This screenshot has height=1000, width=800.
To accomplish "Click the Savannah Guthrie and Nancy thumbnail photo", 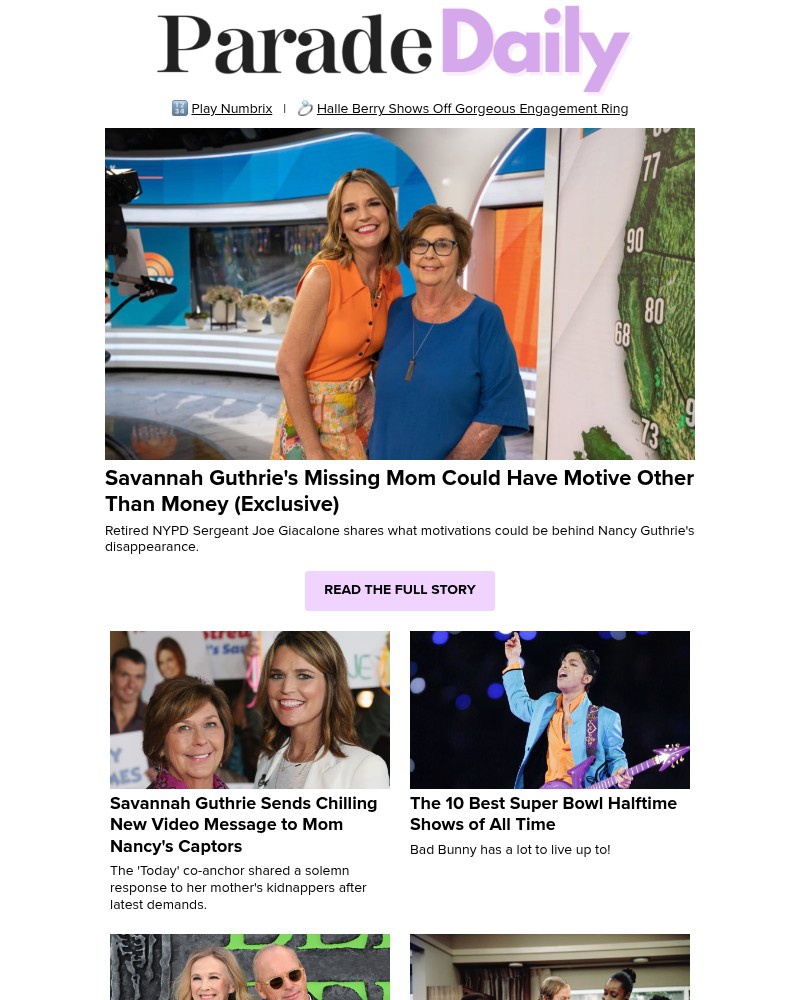I will 250,710.
